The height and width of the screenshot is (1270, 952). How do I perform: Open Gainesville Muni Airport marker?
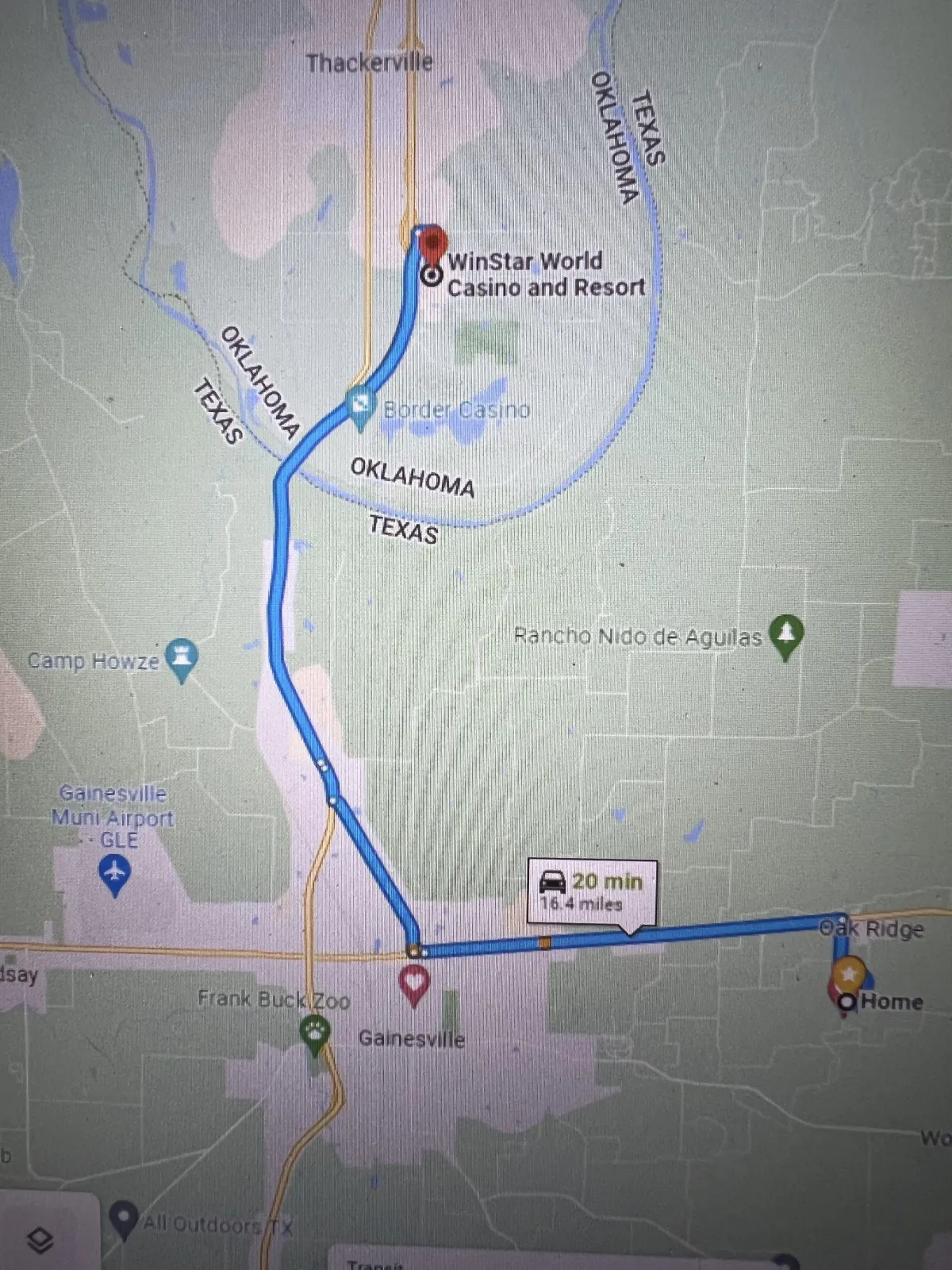coord(115,872)
